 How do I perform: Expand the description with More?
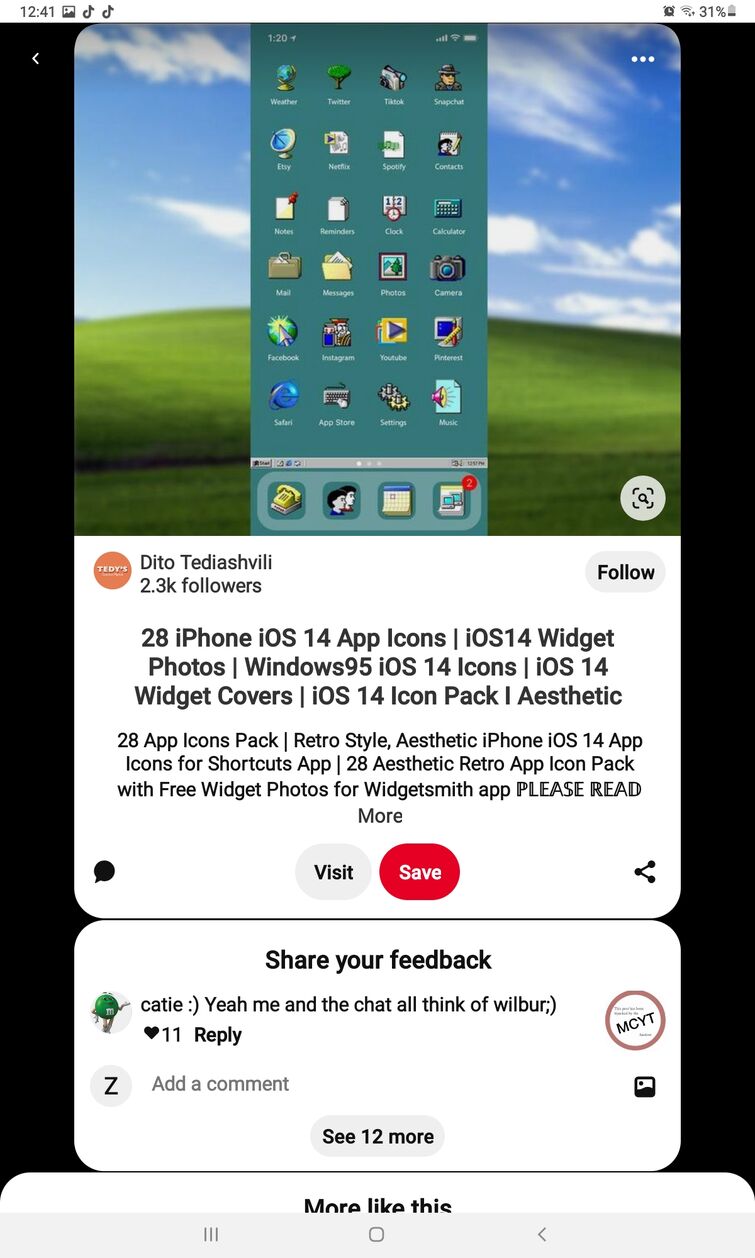pos(380,816)
